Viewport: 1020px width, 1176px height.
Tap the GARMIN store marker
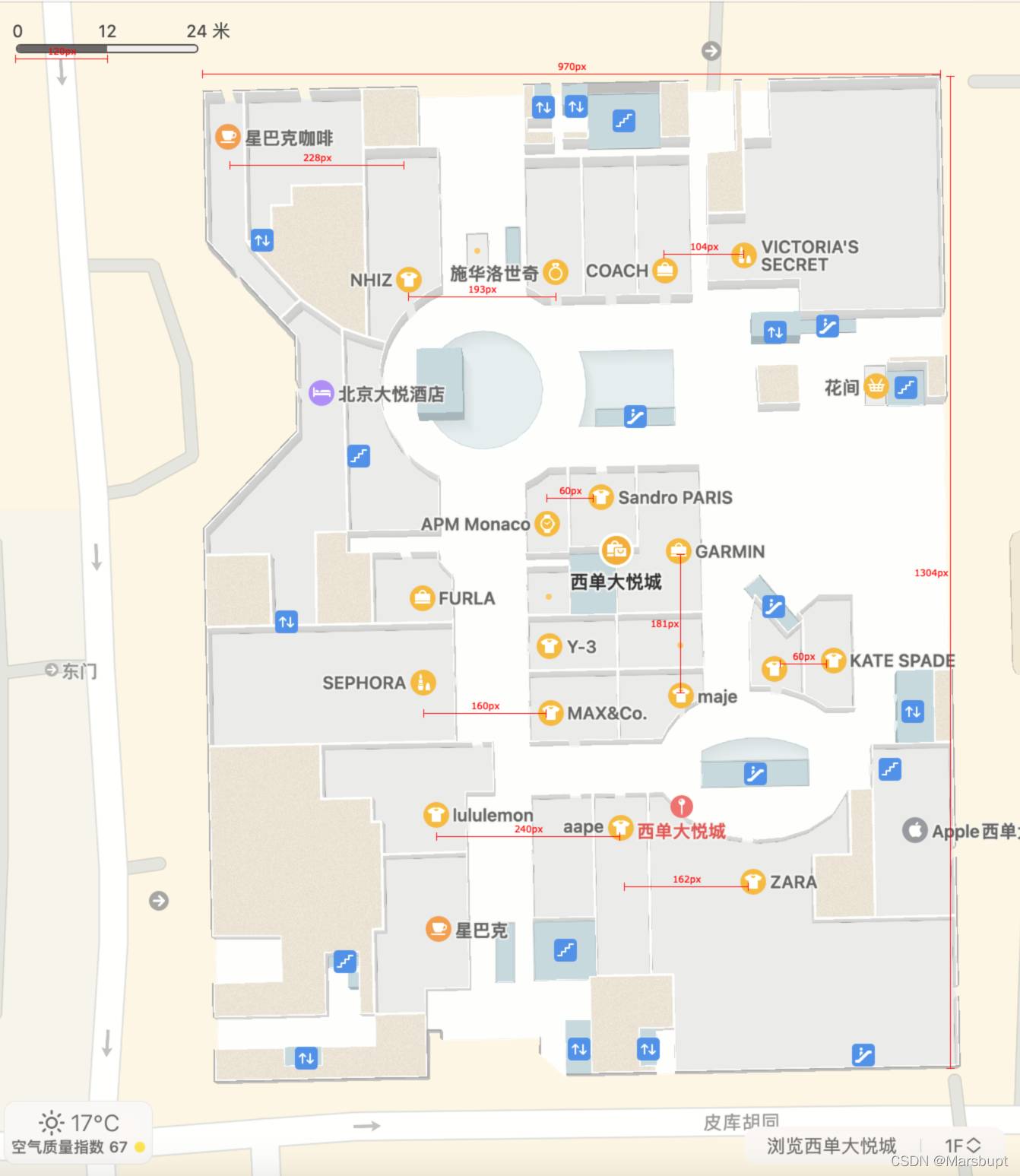tap(678, 550)
